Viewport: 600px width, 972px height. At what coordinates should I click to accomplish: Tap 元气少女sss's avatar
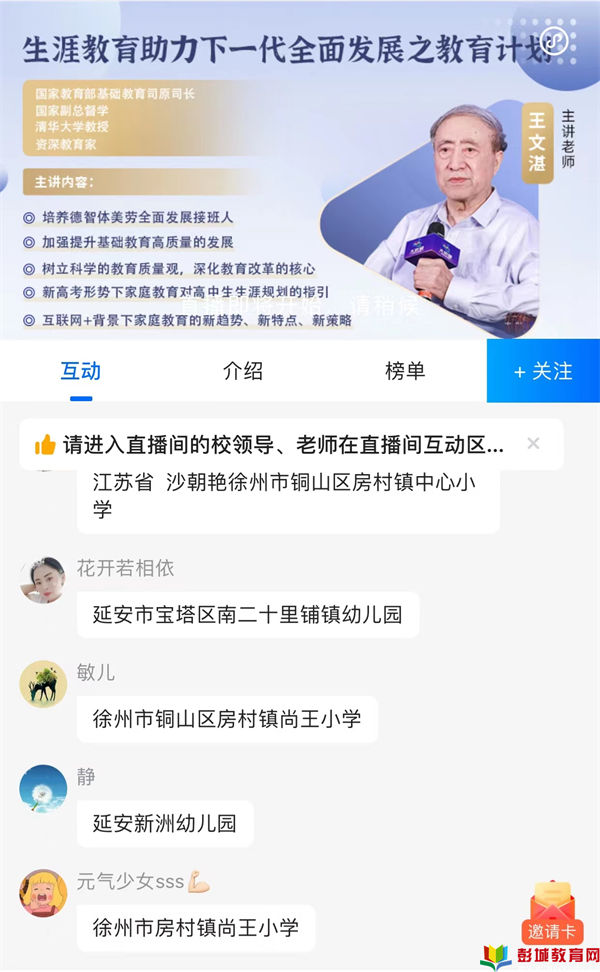pos(43,893)
